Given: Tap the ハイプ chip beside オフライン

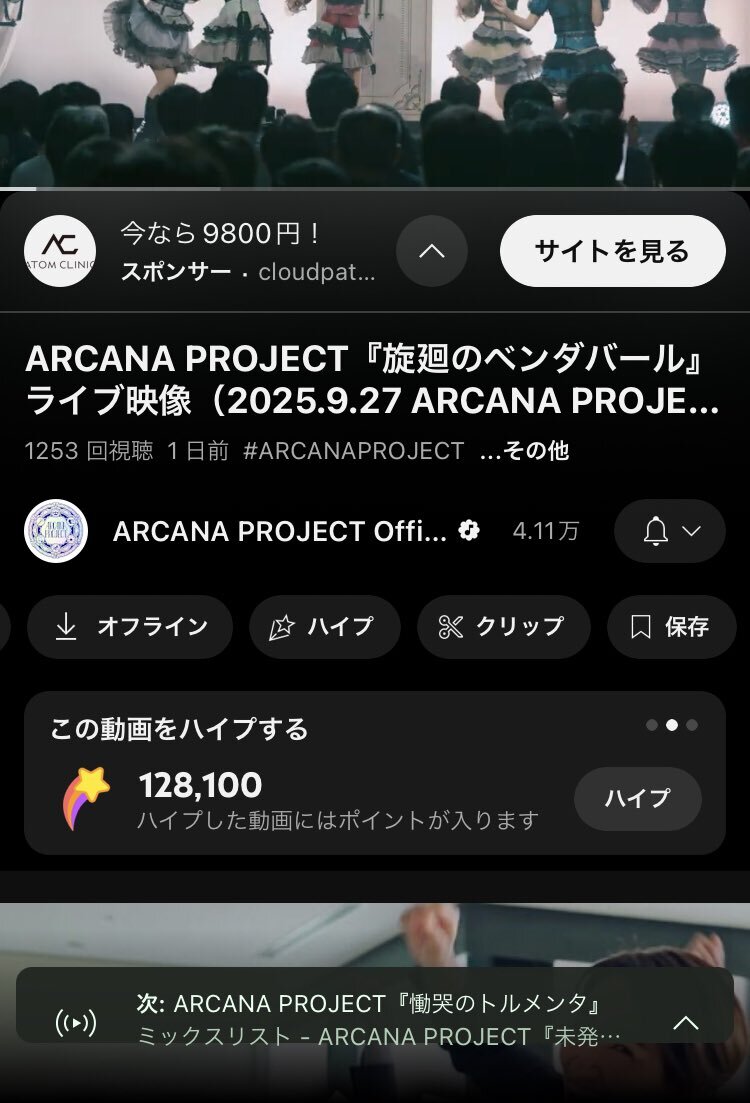Looking at the screenshot, I should point(324,627).
